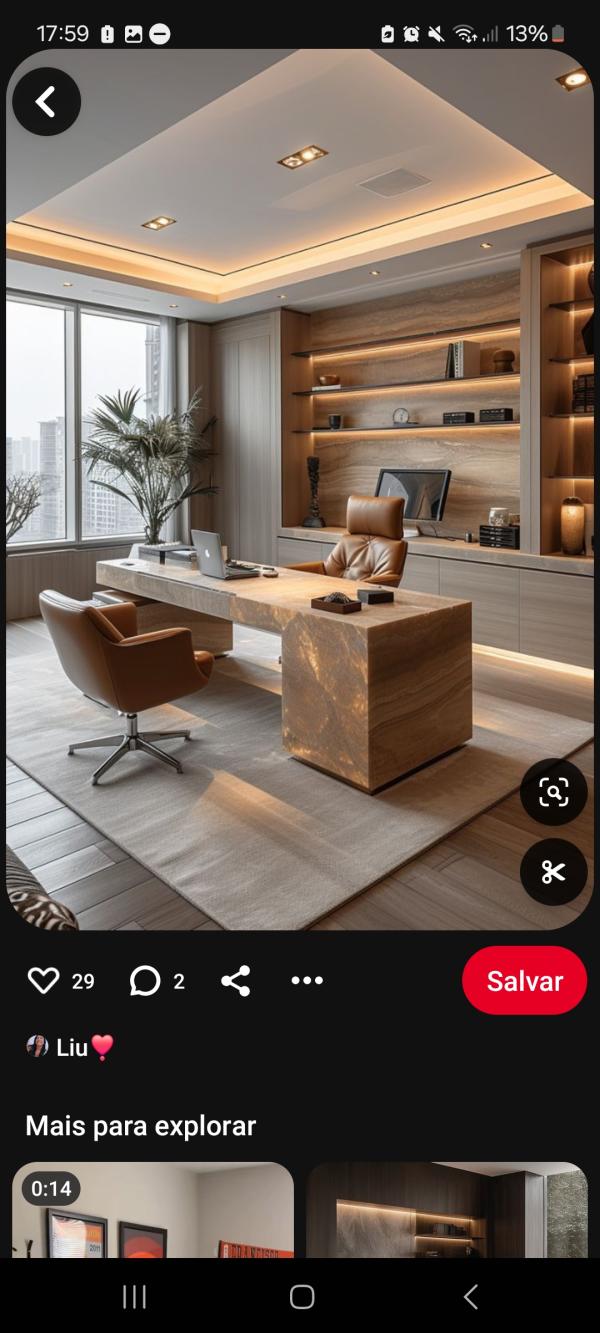Open the three-dot more options menu
600x1333 pixels.
pos(307,981)
